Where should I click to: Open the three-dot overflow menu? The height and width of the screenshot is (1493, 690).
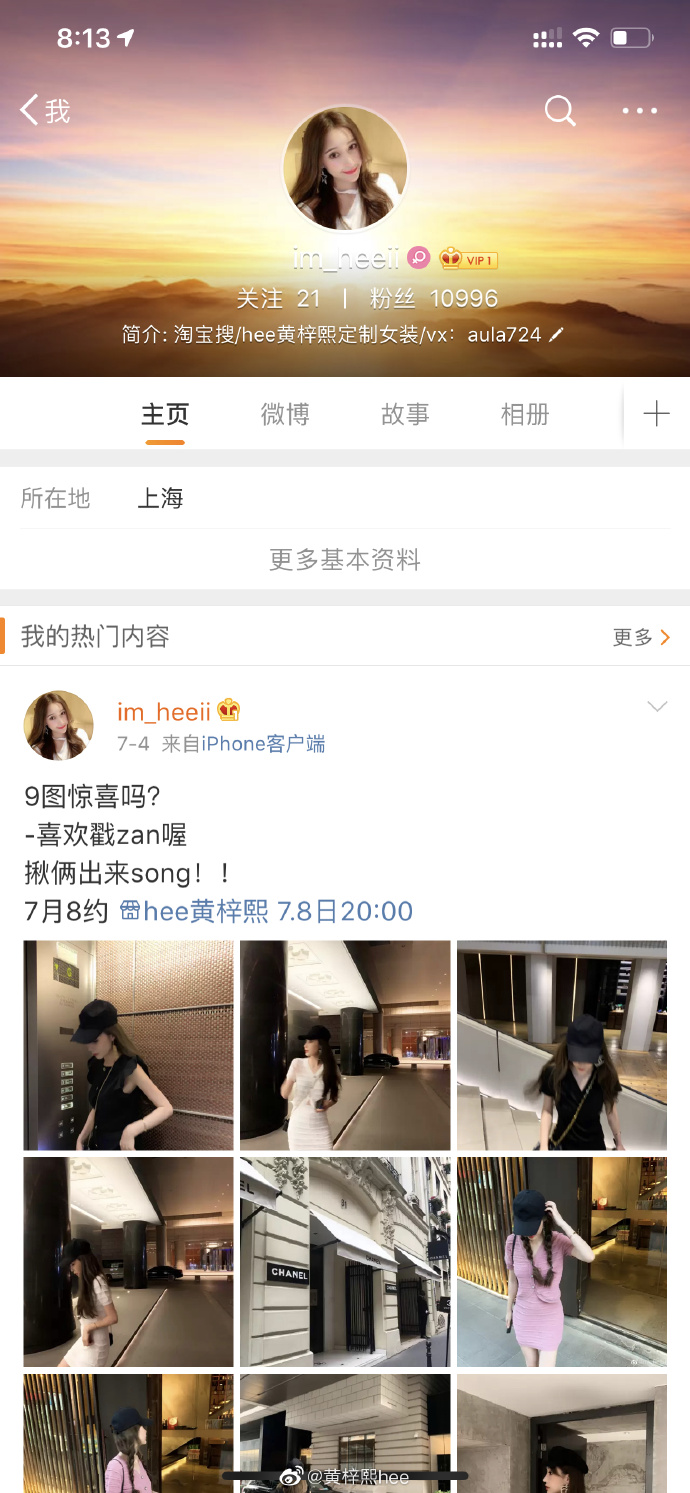point(640,111)
